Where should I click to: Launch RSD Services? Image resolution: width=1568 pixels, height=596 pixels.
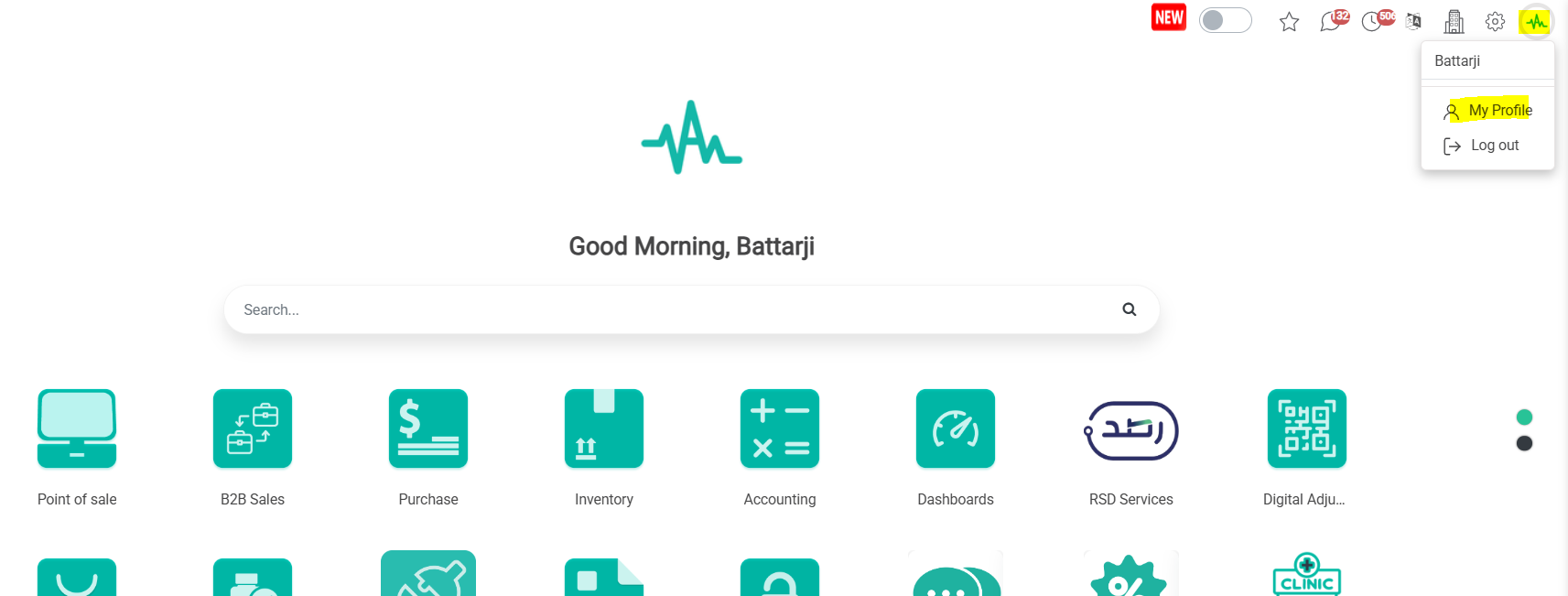pos(1131,430)
